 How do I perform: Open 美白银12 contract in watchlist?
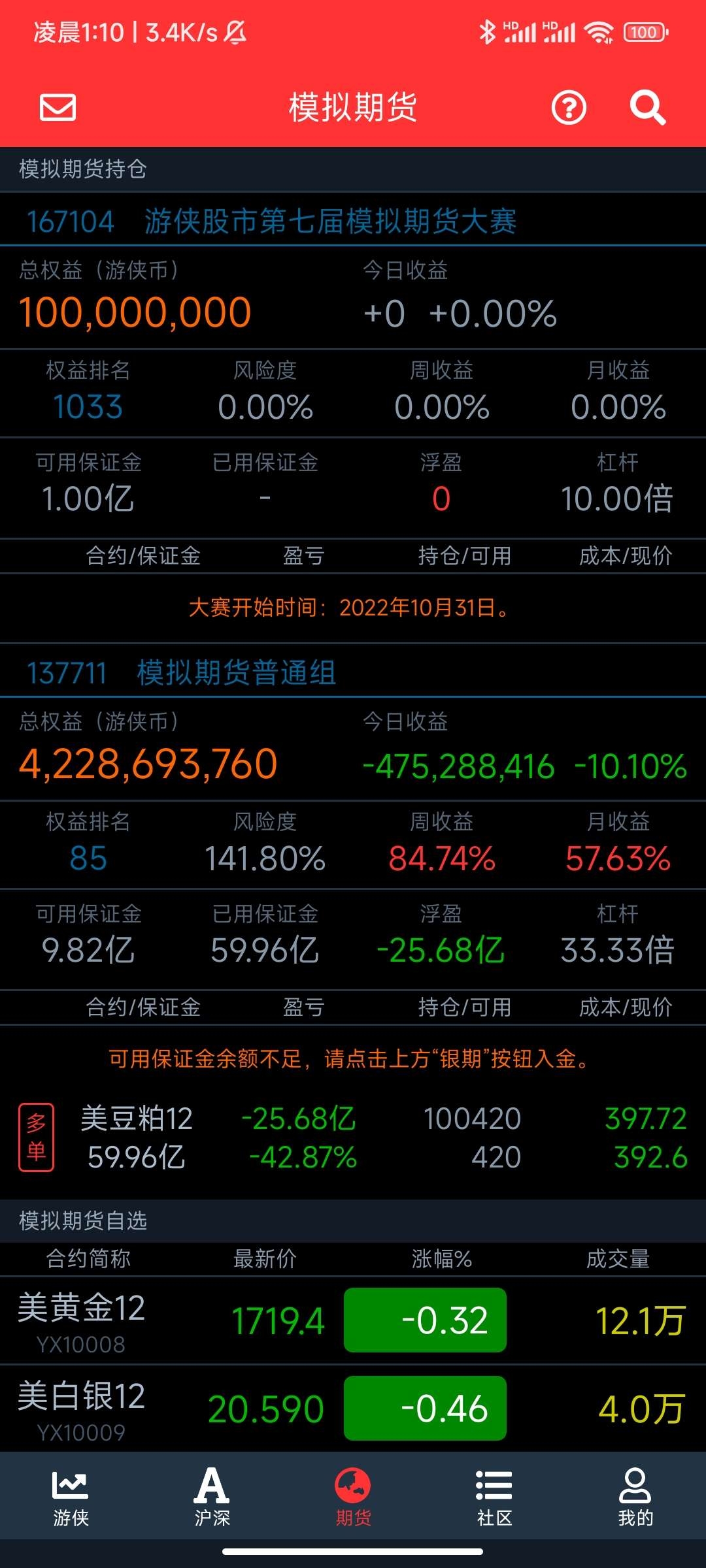[353, 1409]
